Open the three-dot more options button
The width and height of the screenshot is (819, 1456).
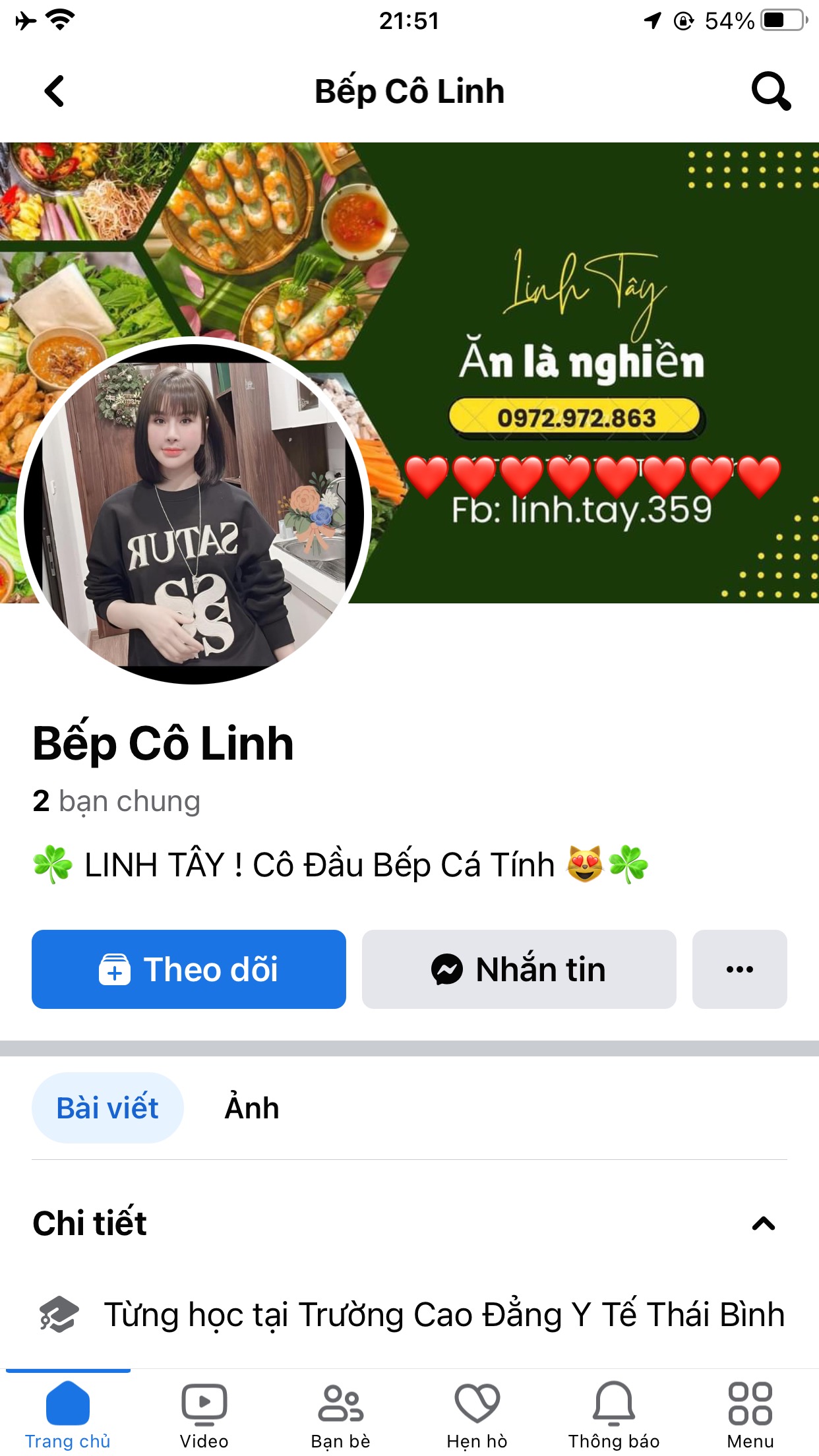(x=739, y=969)
